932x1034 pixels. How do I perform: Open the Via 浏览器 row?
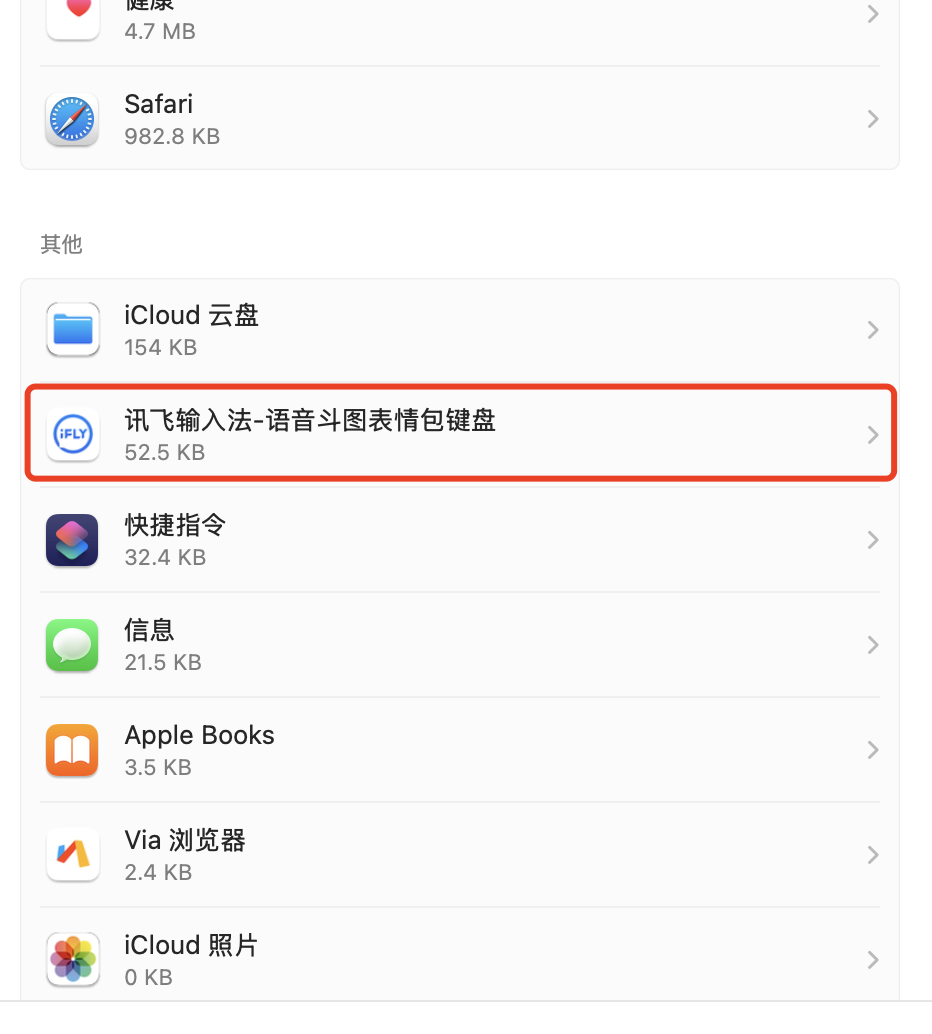(460, 855)
